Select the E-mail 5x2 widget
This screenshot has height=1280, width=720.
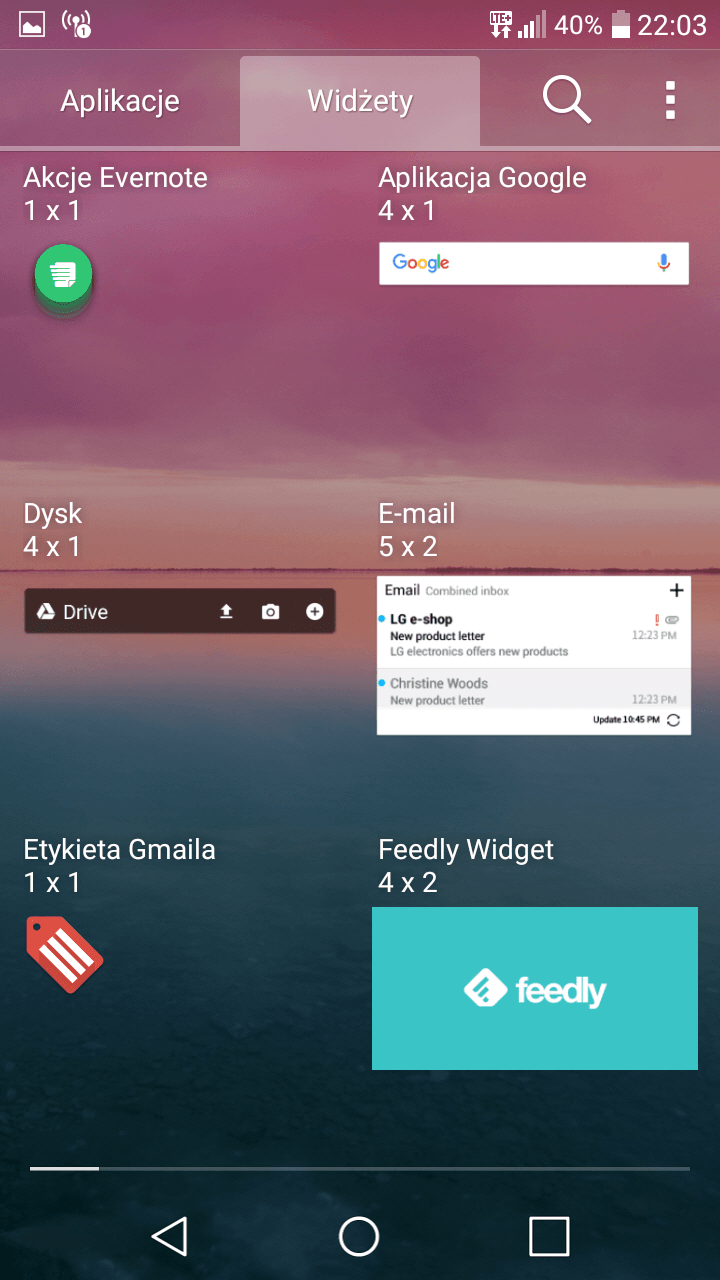pos(534,655)
